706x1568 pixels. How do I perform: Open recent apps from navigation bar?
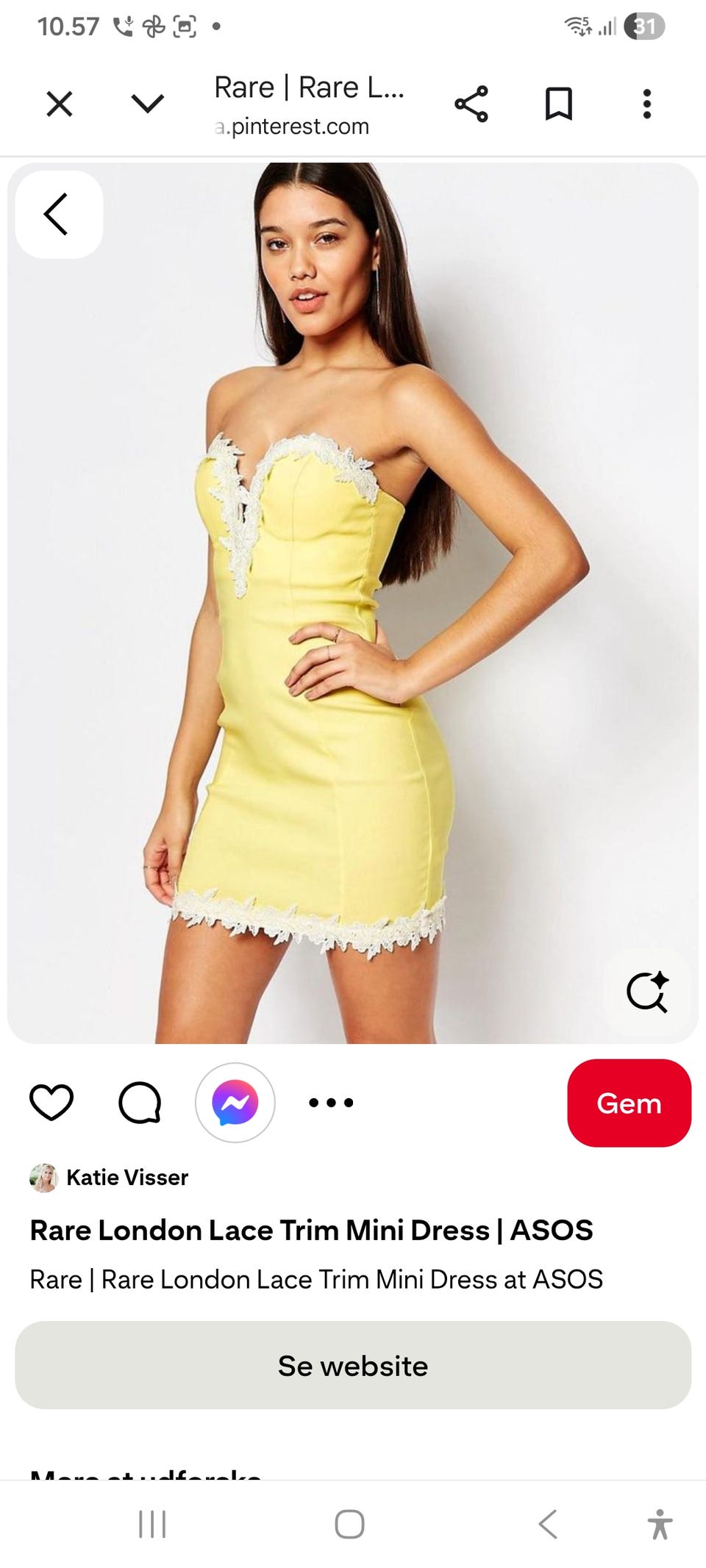coord(152,1524)
